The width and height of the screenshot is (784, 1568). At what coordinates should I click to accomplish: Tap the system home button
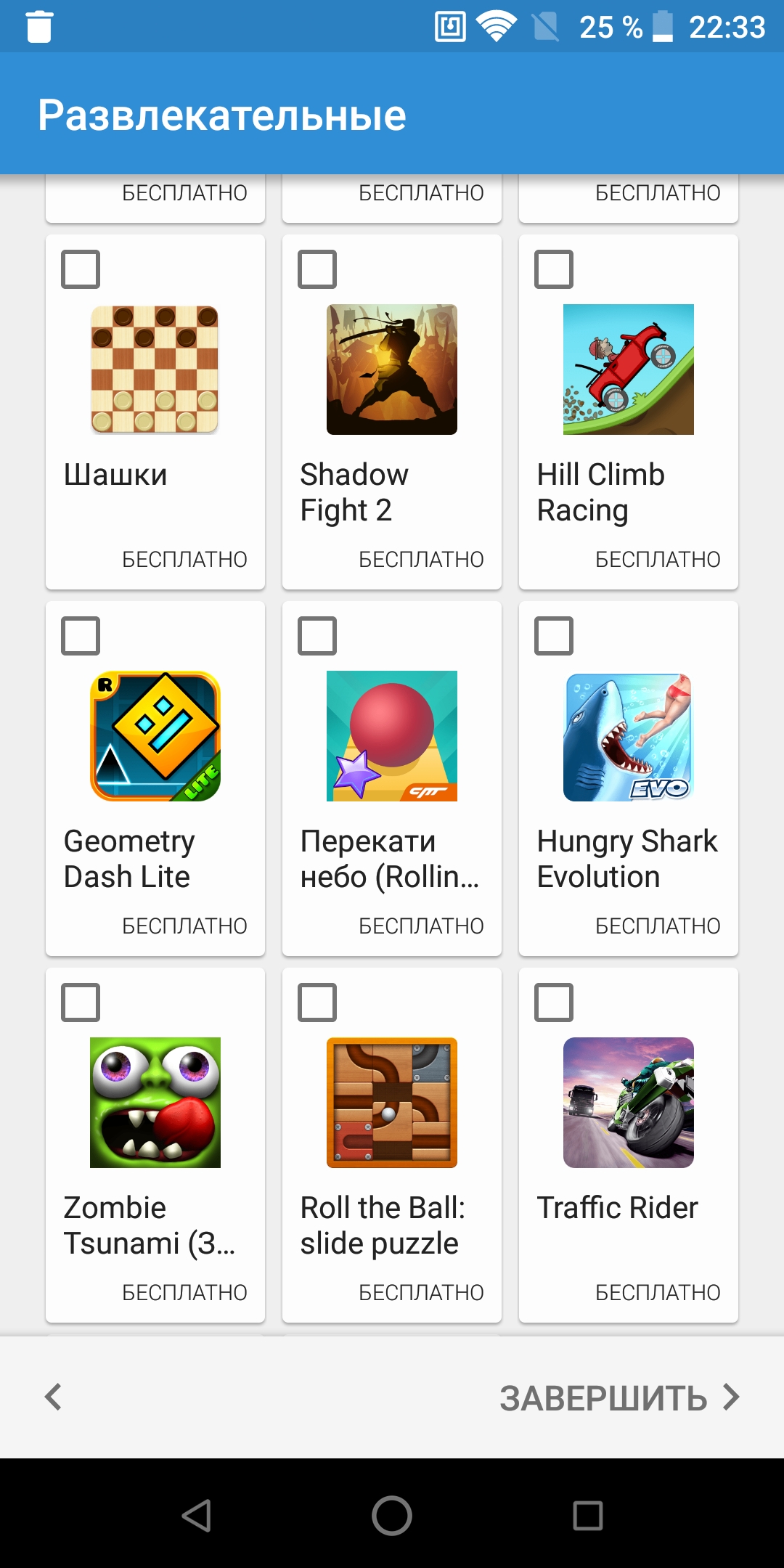392,1516
